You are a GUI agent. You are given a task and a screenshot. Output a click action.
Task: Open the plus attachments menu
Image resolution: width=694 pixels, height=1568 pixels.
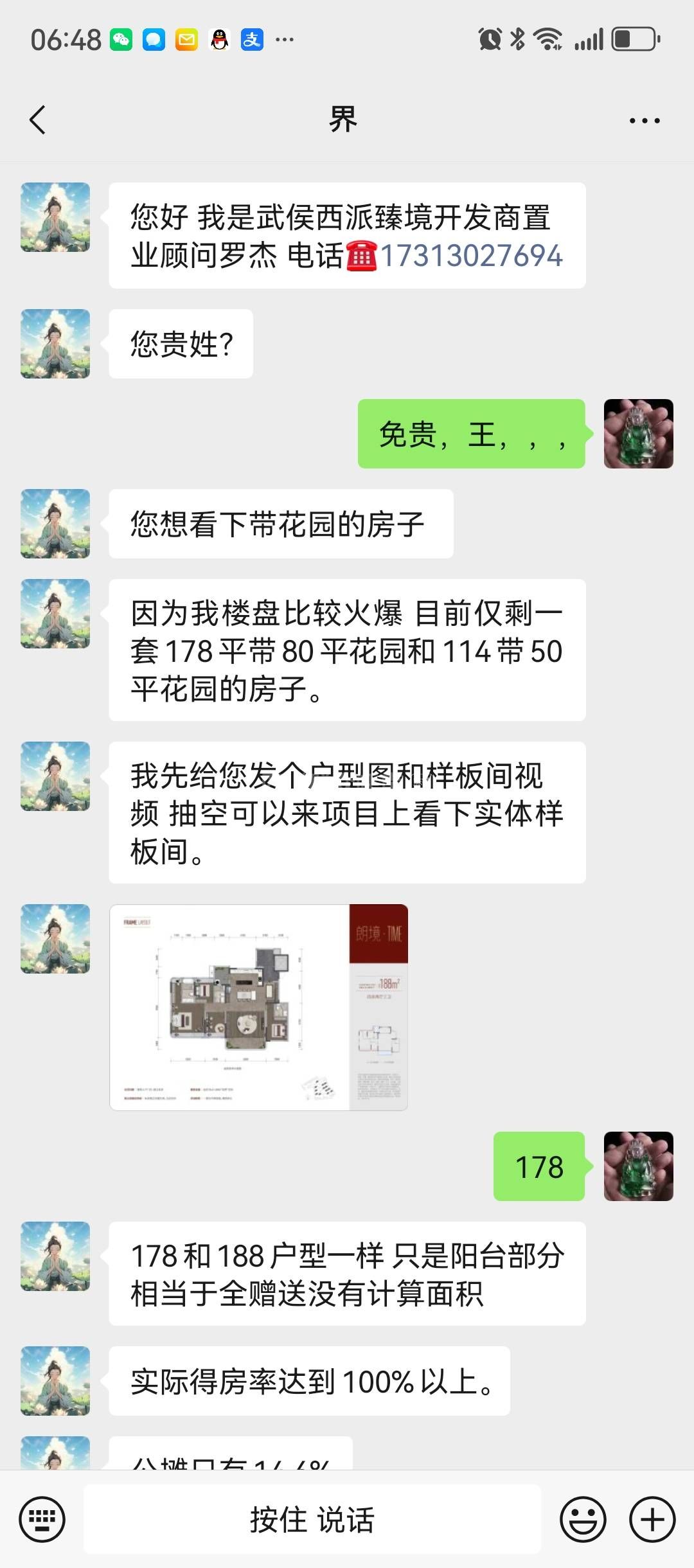[x=652, y=1520]
